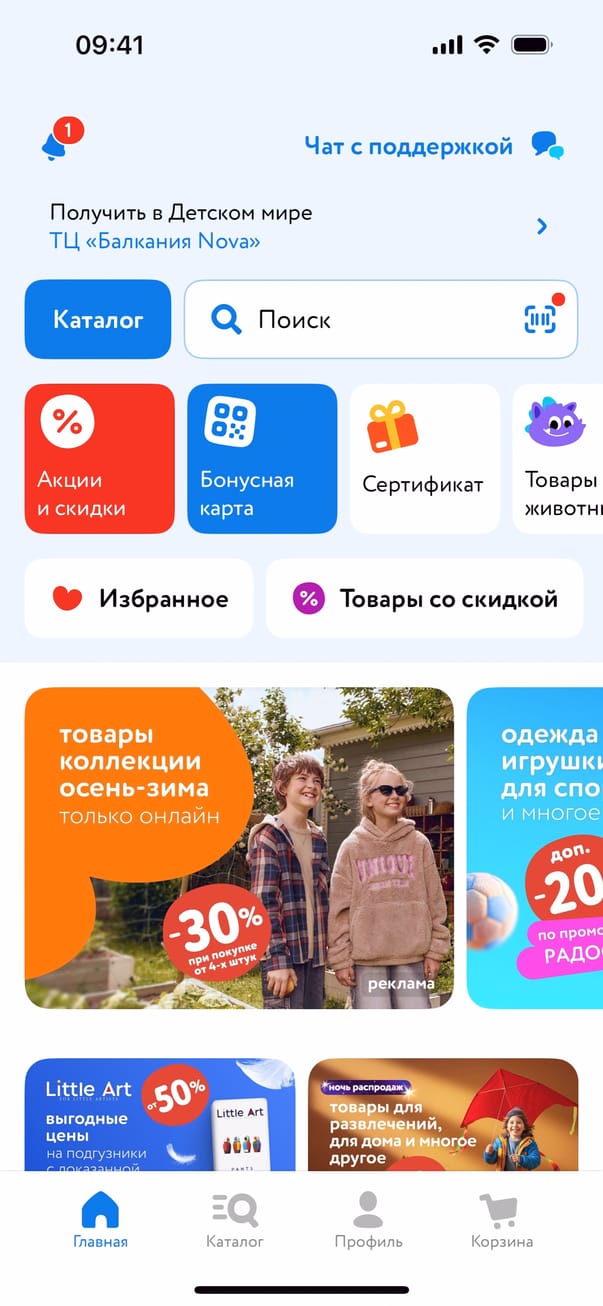603x1306 pixels.
Task: Tap the blue Каталог button
Action: 98,320
